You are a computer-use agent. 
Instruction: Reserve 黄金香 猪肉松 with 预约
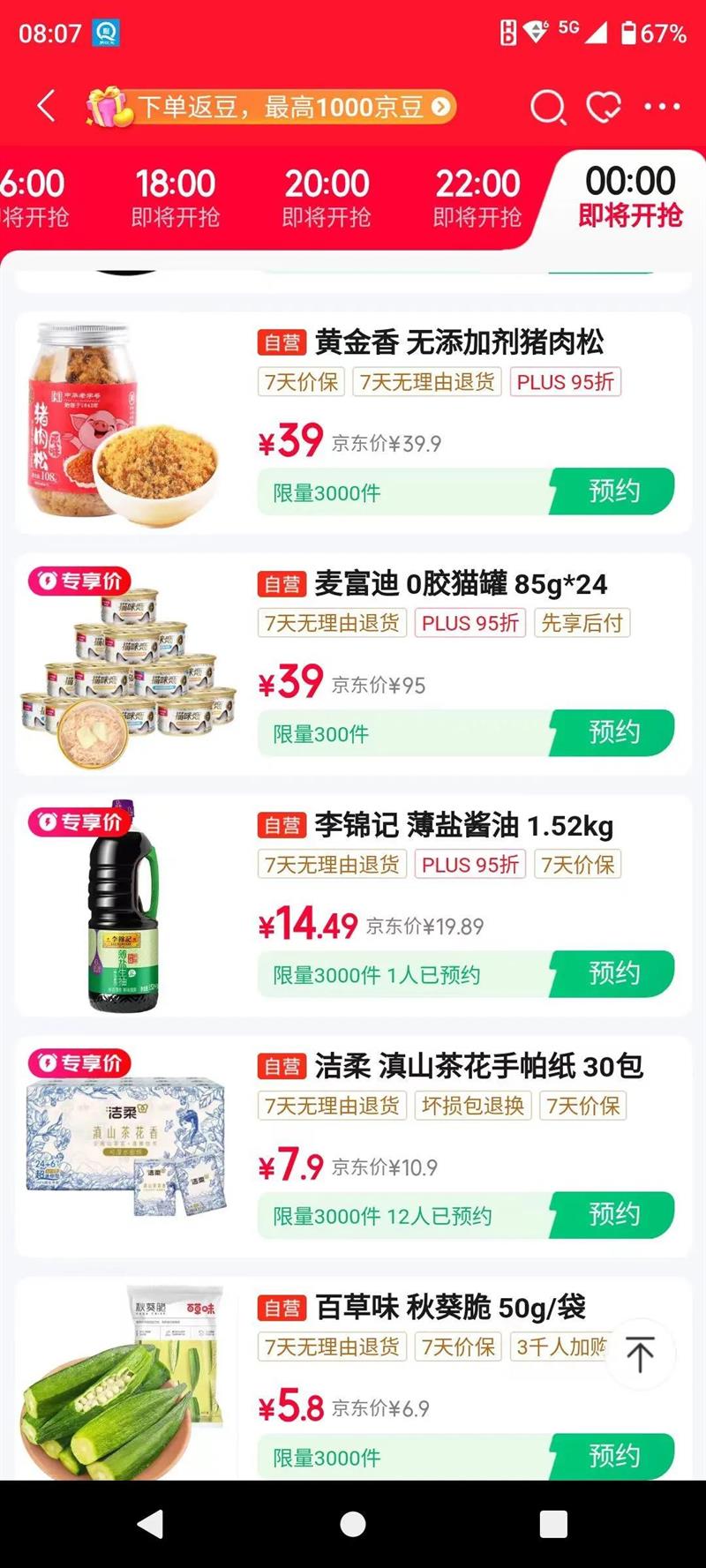pyautogui.click(x=612, y=491)
